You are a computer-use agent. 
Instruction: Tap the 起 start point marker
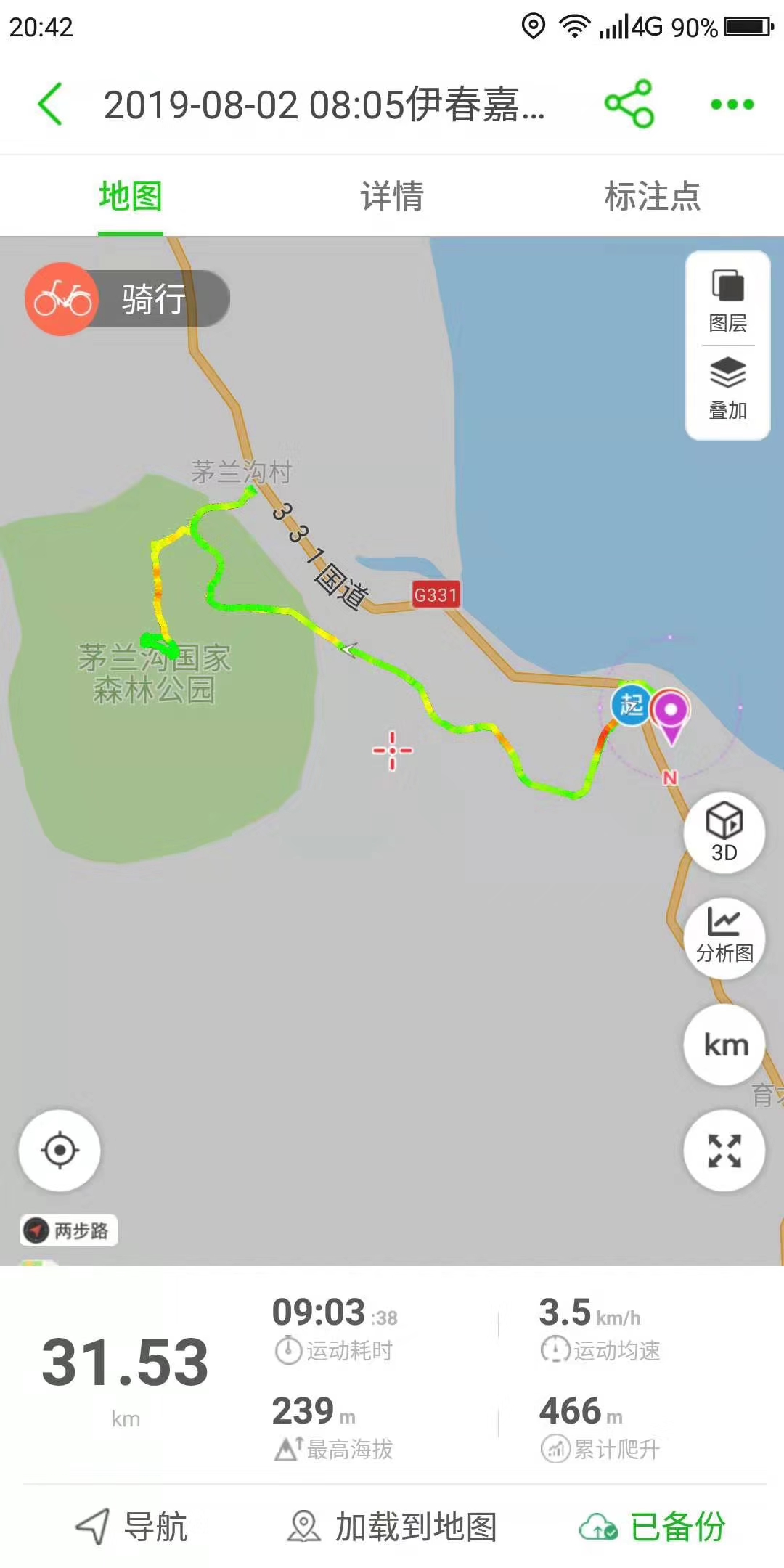pyautogui.click(x=630, y=705)
